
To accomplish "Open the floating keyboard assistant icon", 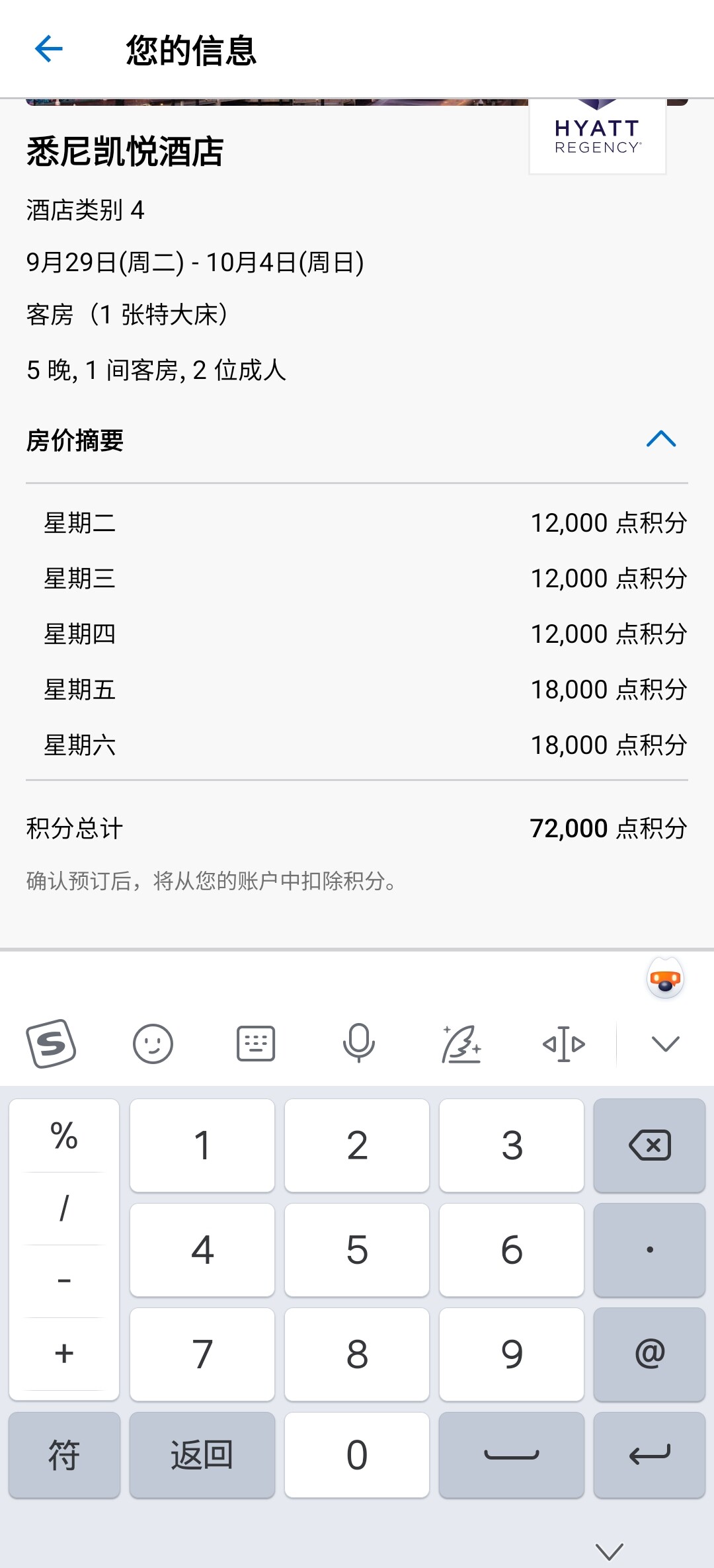I will [x=665, y=979].
